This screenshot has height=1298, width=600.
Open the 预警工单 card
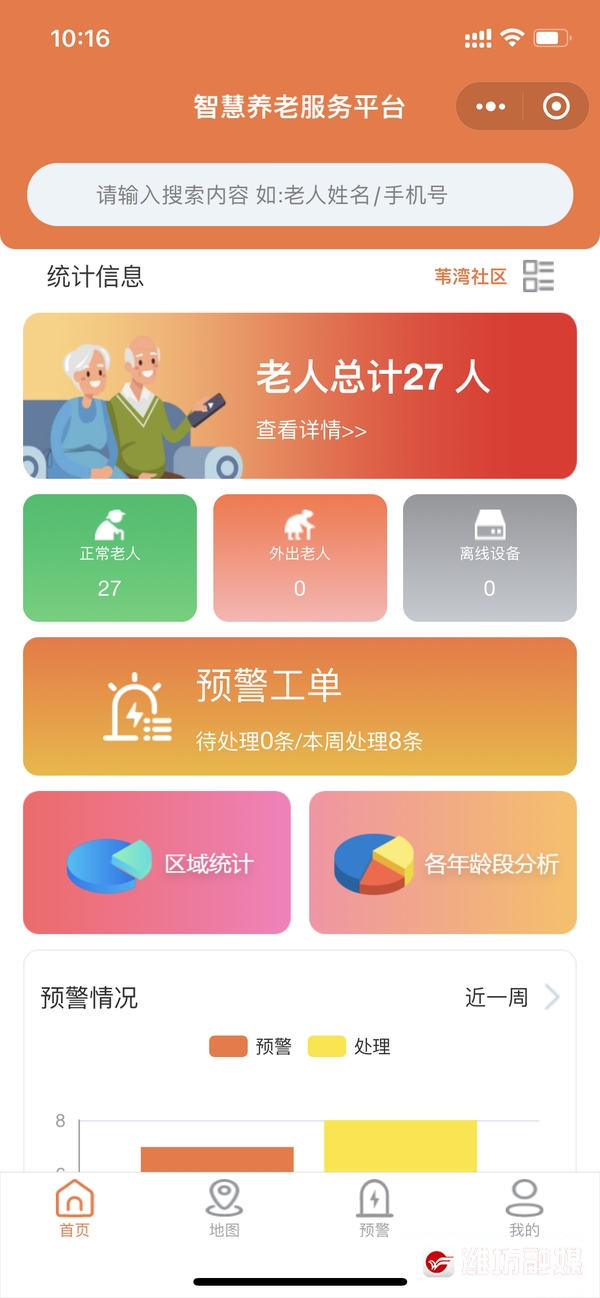tap(300, 706)
